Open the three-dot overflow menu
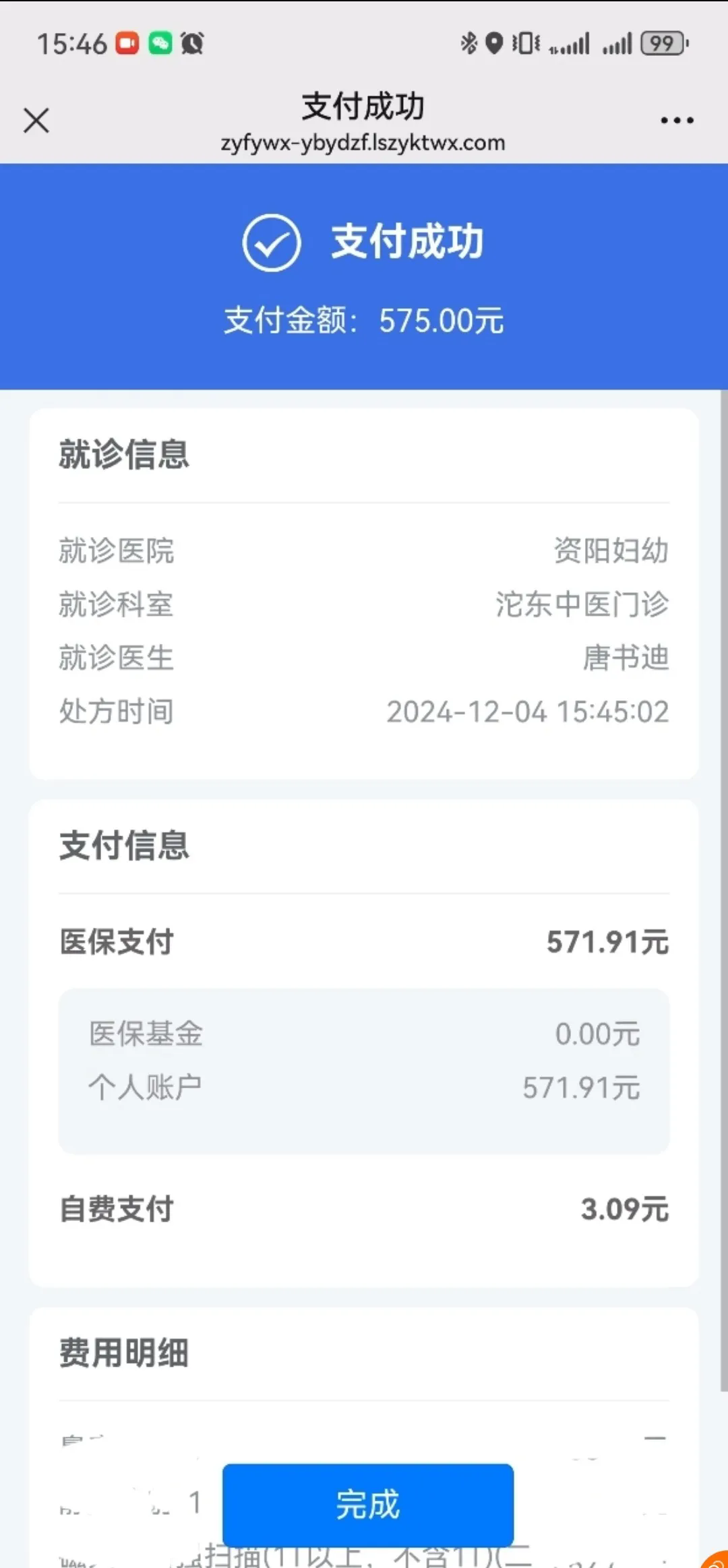The height and width of the screenshot is (1568, 728). [x=677, y=121]
